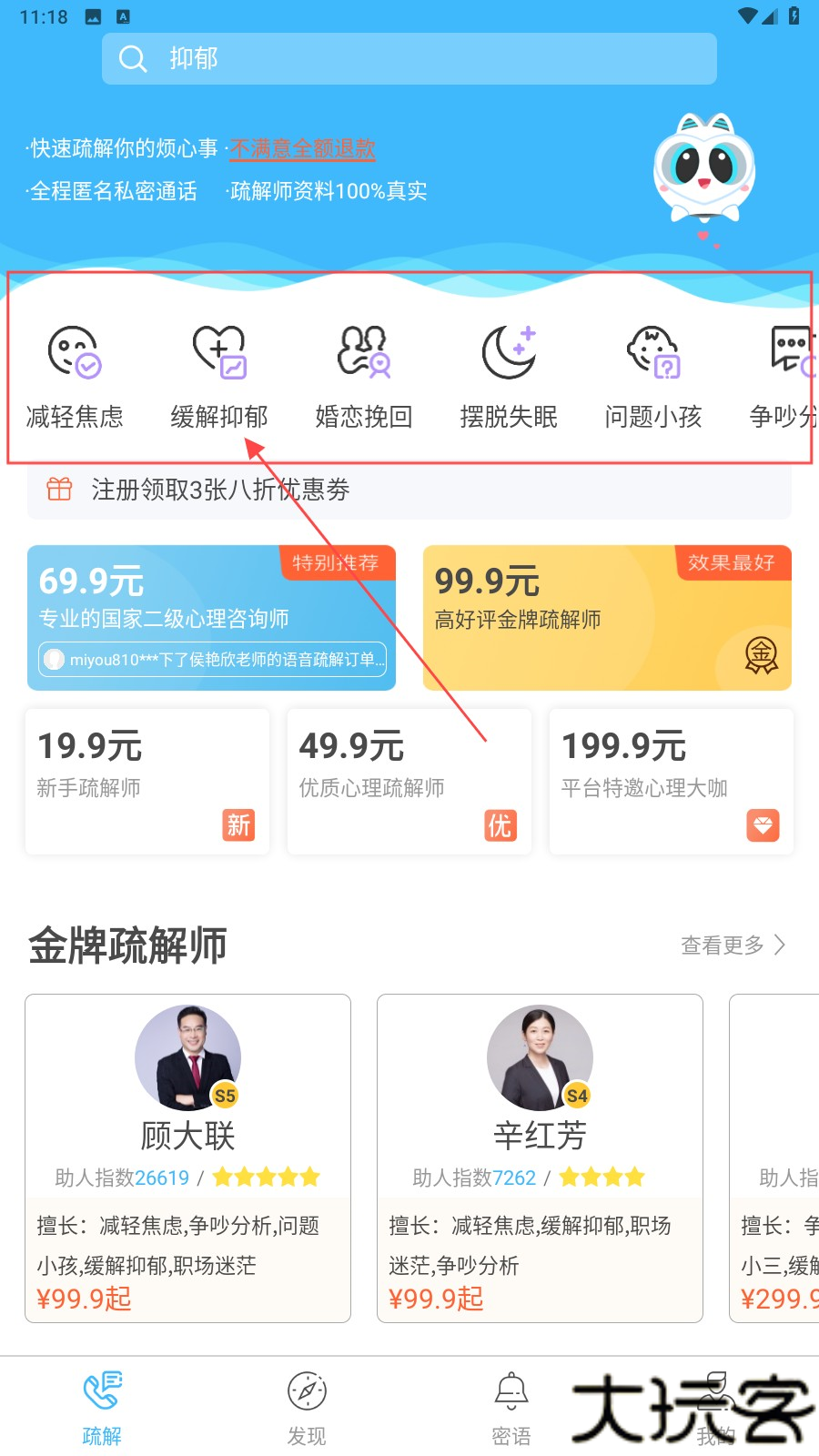Select the 19.9元 新手疏解师 option

(x=147, y=781)
